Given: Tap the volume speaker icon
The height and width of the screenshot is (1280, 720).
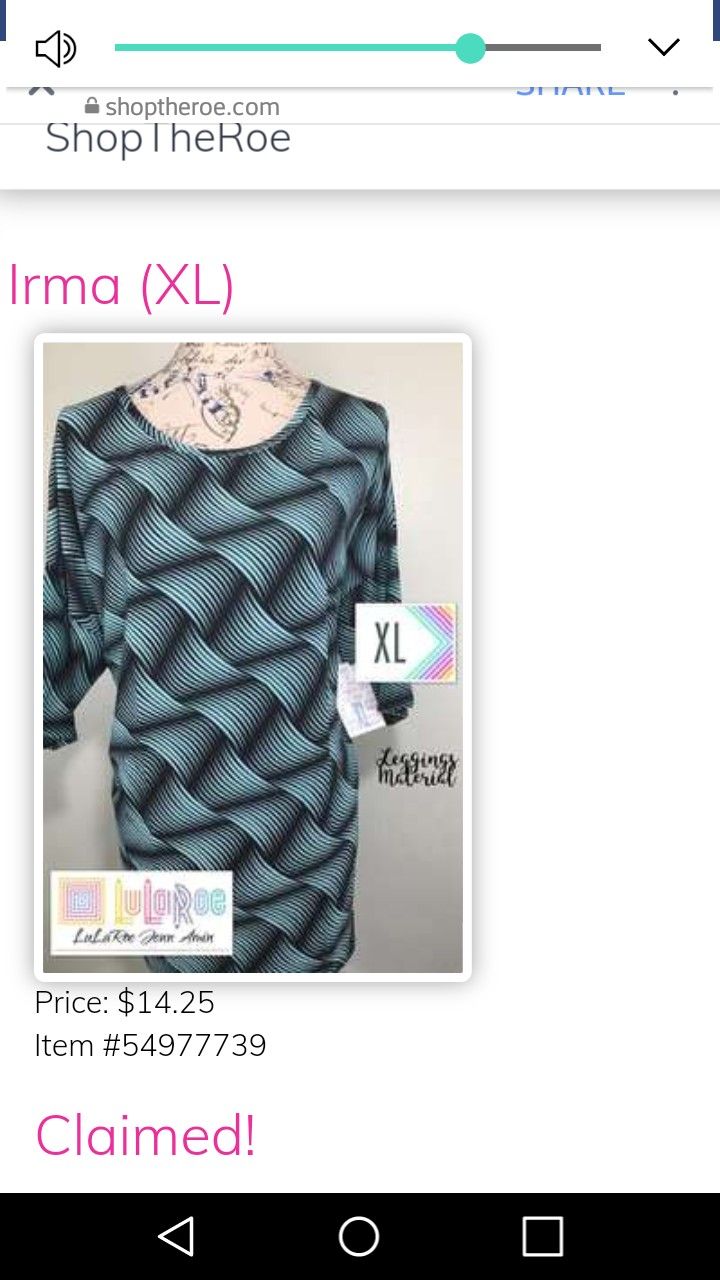Looking at the screenshot, I should pos(55,48).
